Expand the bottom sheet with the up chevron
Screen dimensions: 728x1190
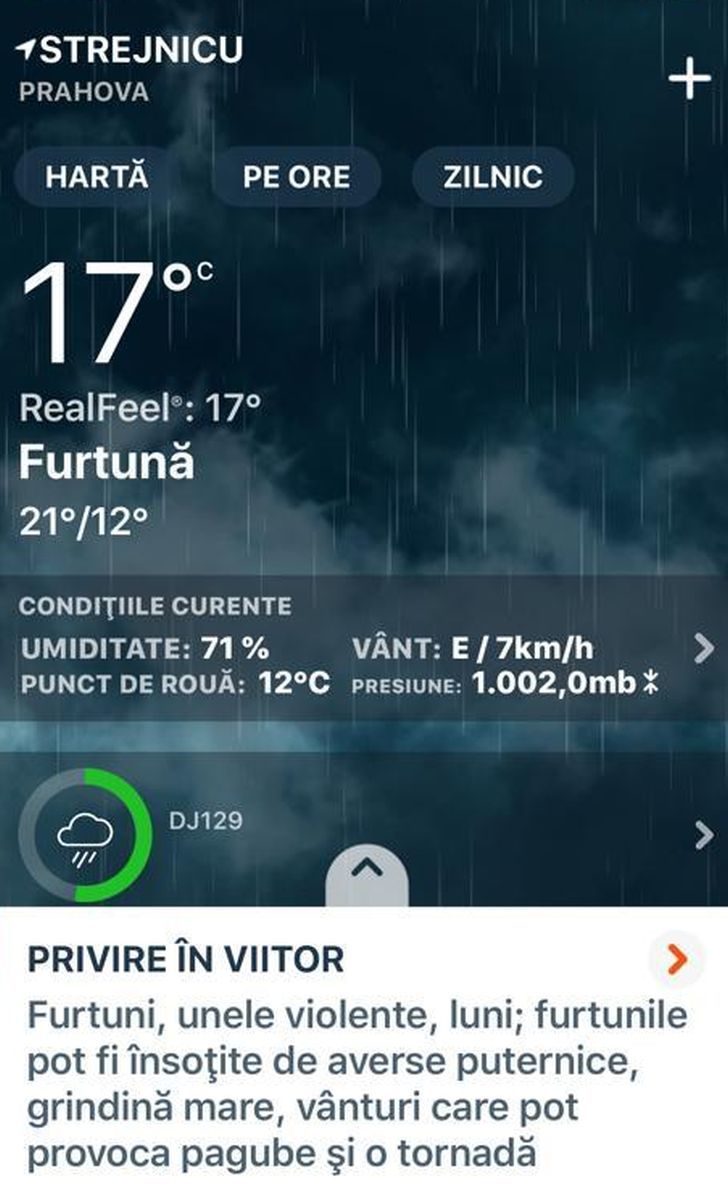click(x=365, y=868)
